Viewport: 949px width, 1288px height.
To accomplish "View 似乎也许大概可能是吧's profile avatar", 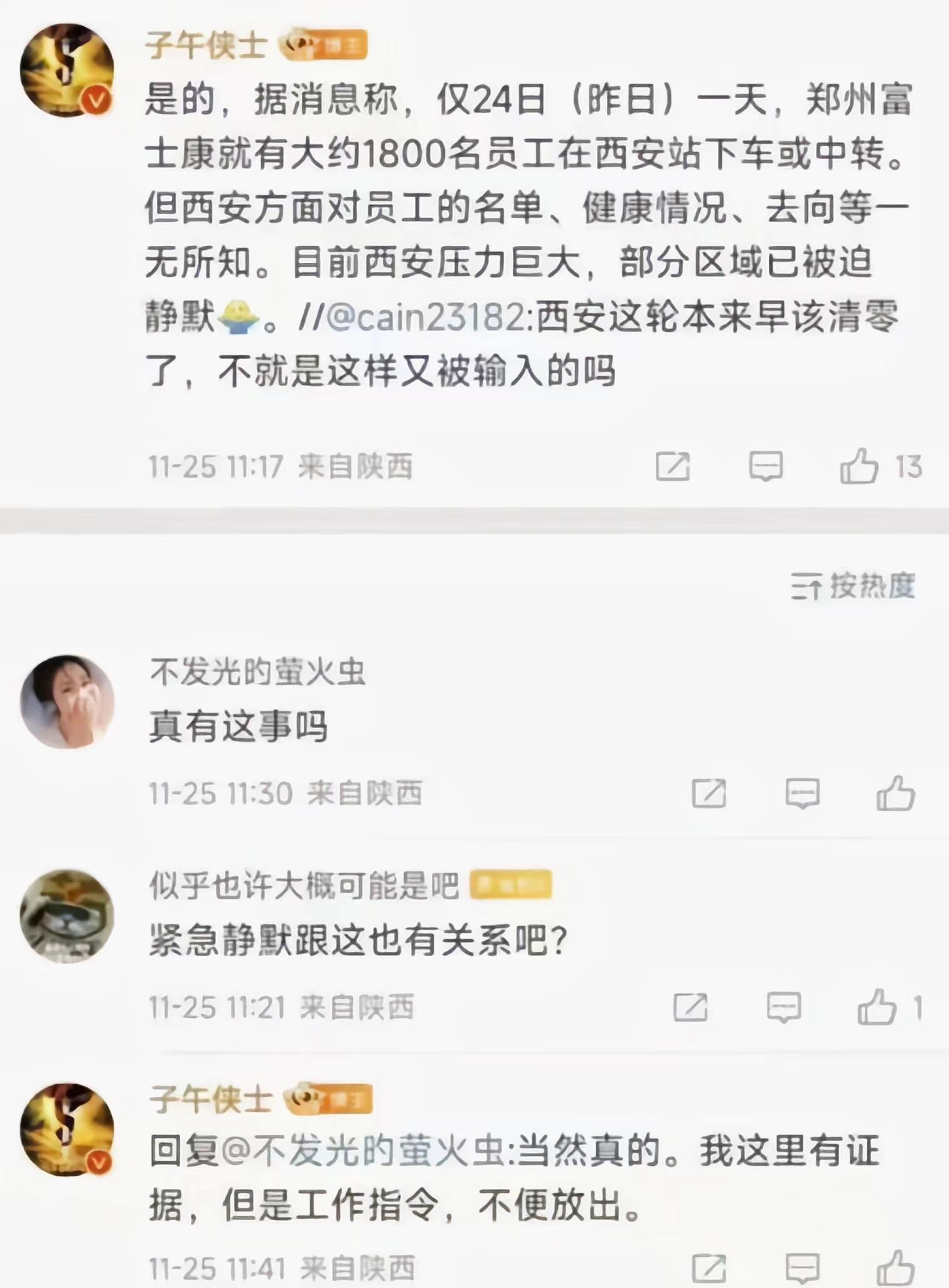I will pos(67,915).
